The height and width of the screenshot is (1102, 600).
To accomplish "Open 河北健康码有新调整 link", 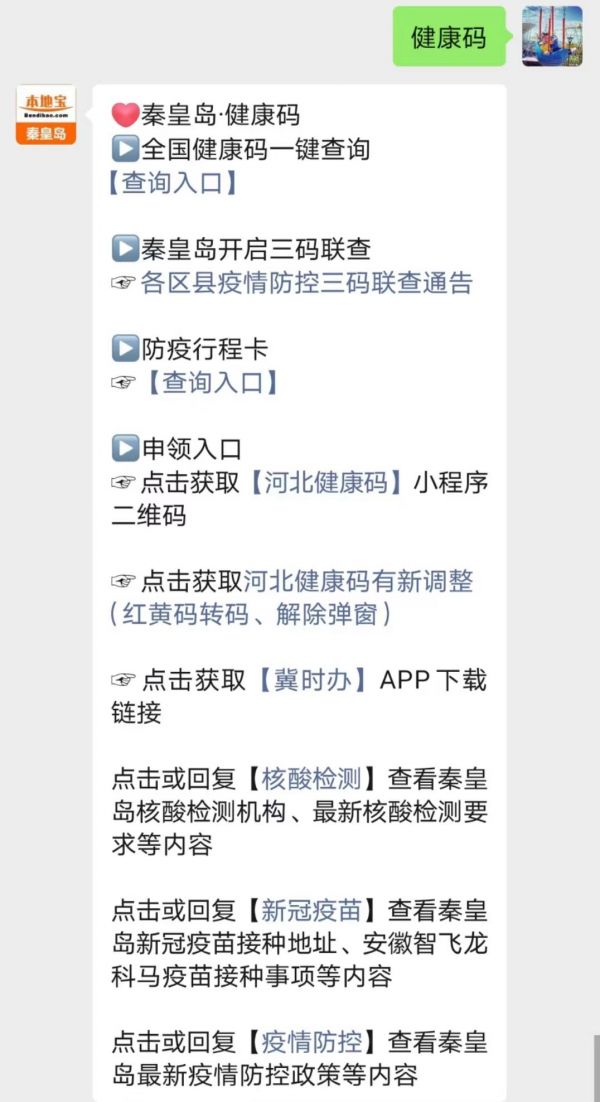I will (x=358, y=581).
